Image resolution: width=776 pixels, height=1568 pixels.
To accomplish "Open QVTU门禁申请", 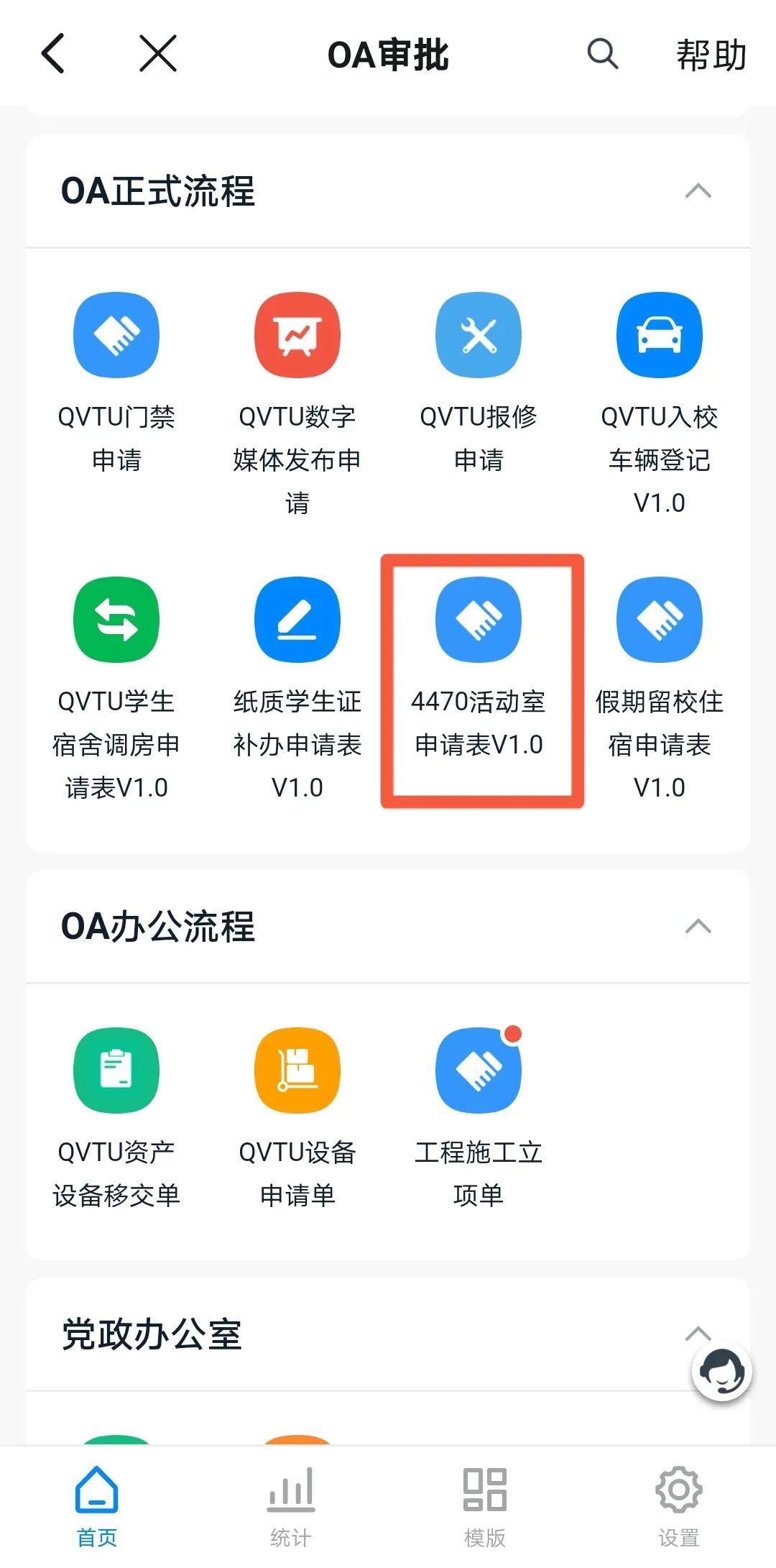I will tap(116, 335).
